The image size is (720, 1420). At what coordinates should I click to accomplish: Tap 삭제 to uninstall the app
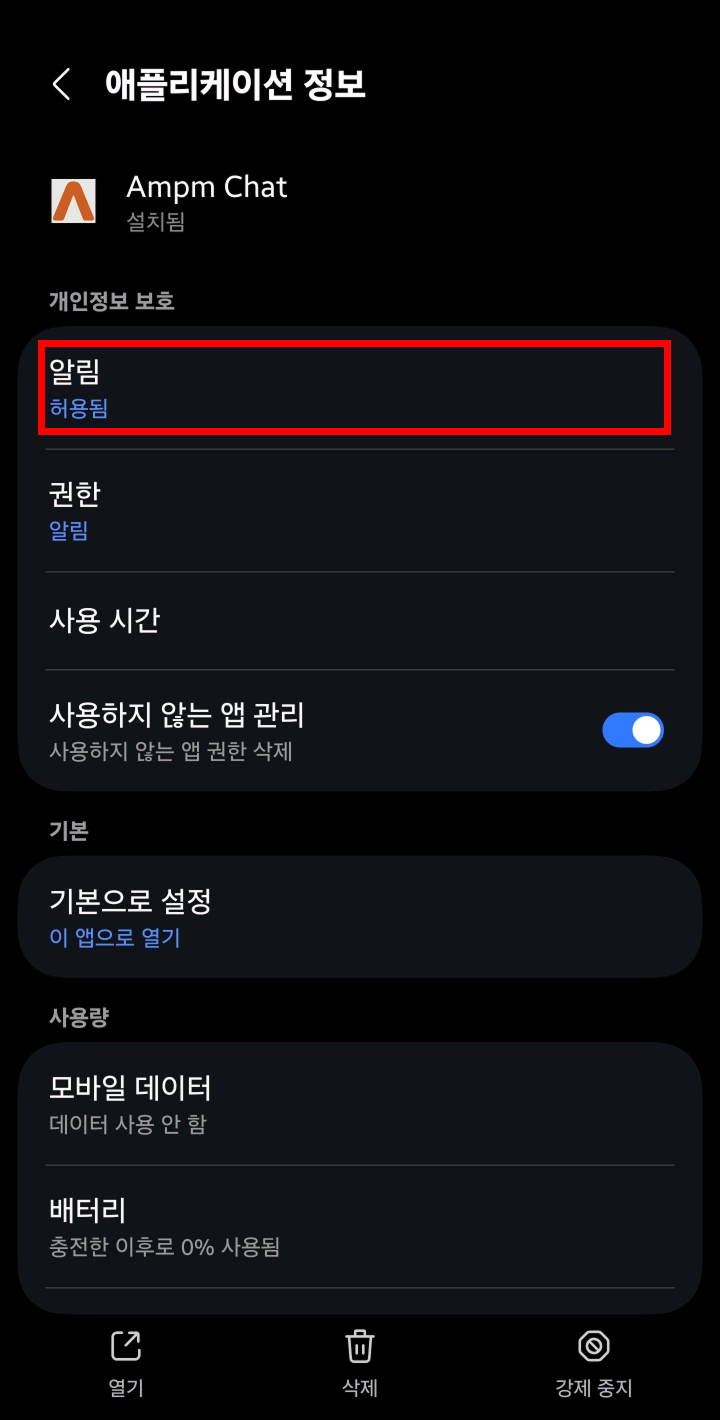pyautogui.click(x=360, y=1364)
